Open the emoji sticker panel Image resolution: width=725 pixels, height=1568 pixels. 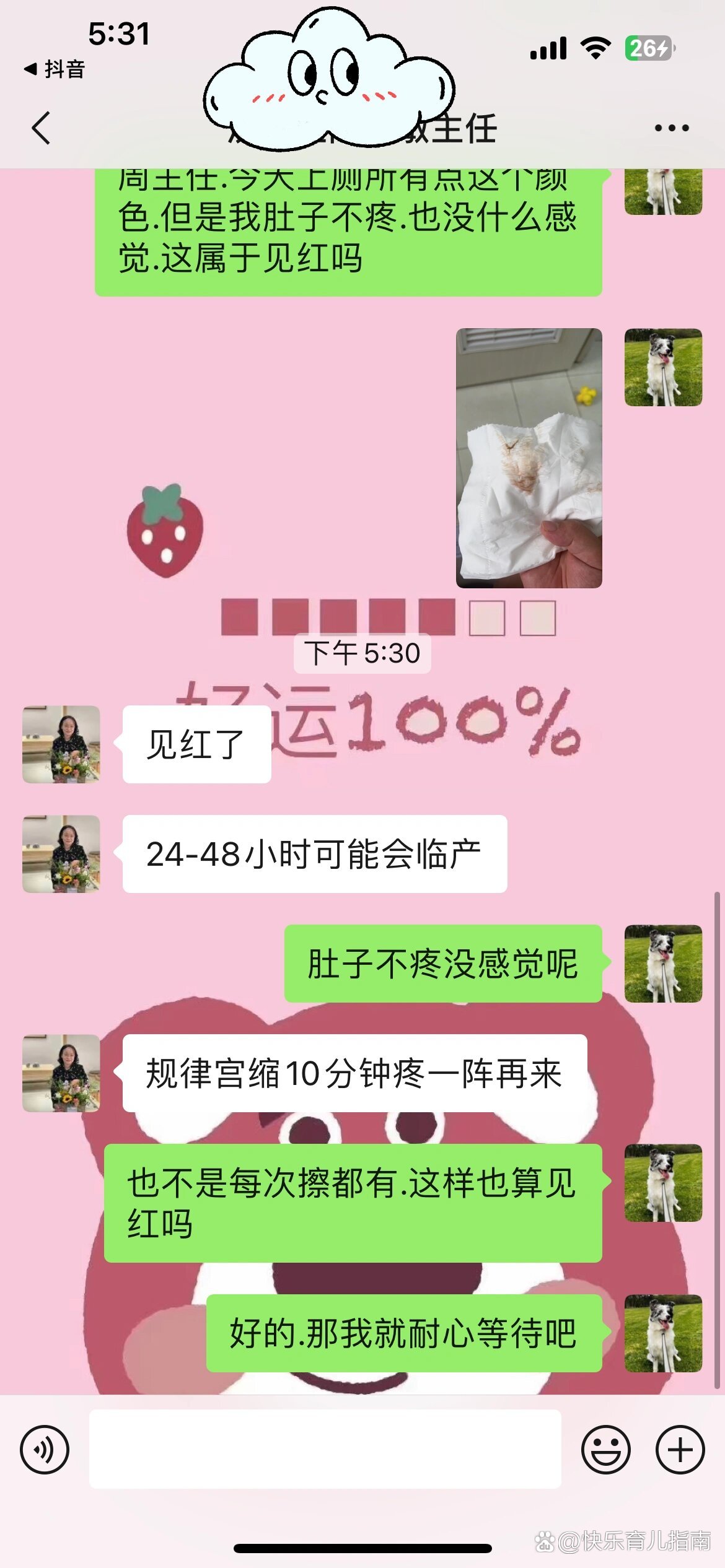point(606,1449)
